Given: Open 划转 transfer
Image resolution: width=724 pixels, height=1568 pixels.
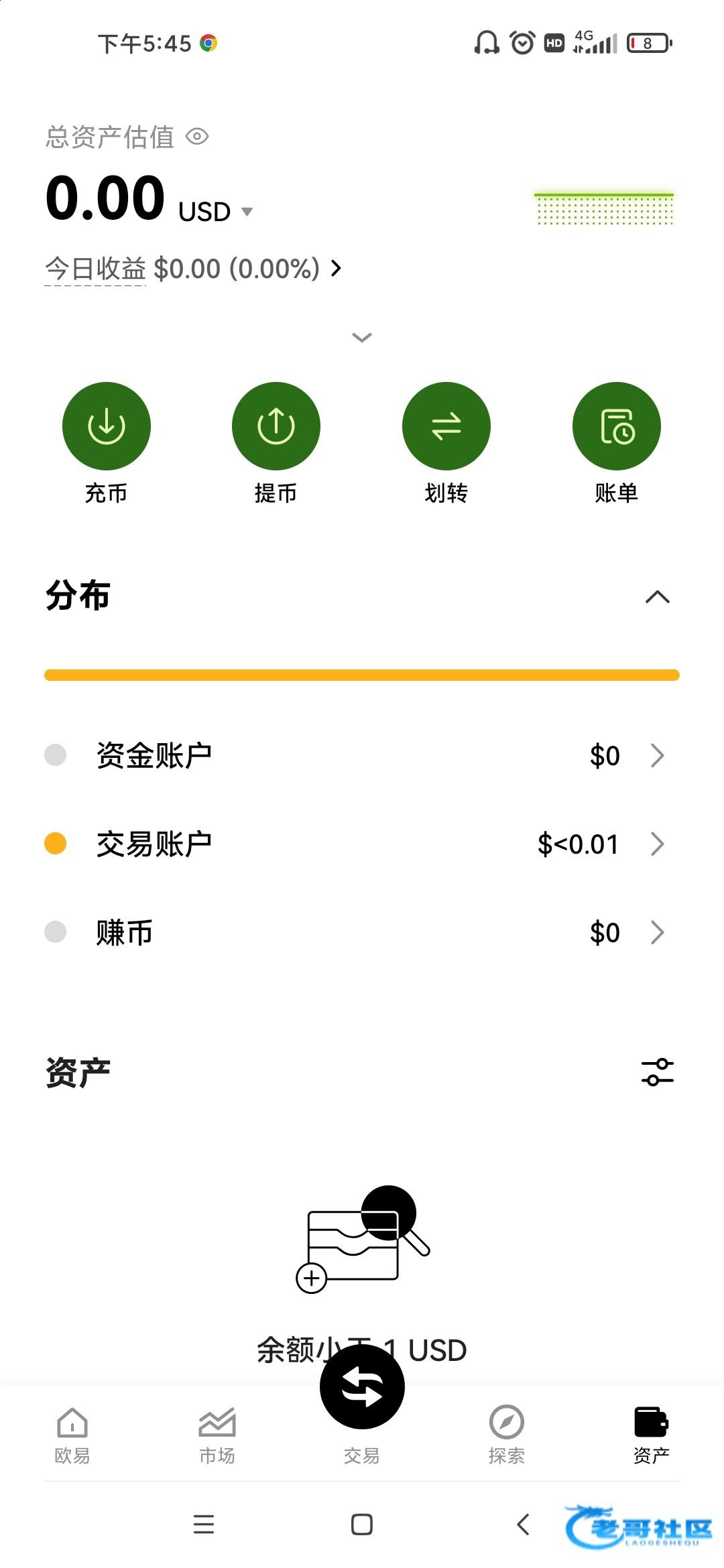Looking at the screenshot, I should [x=446, y=426].
